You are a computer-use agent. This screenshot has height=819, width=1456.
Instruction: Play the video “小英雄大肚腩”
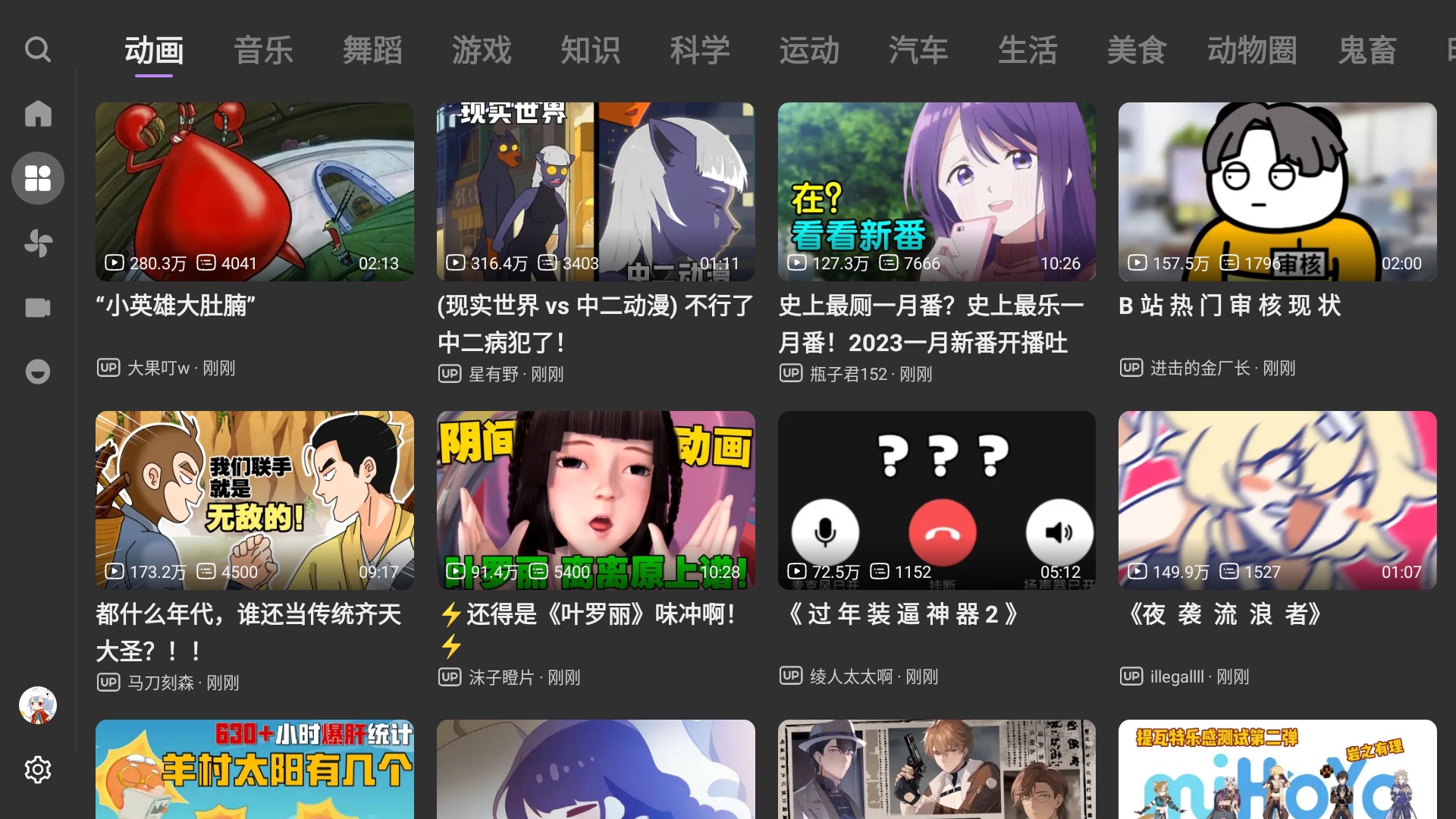tap(254, 192)
